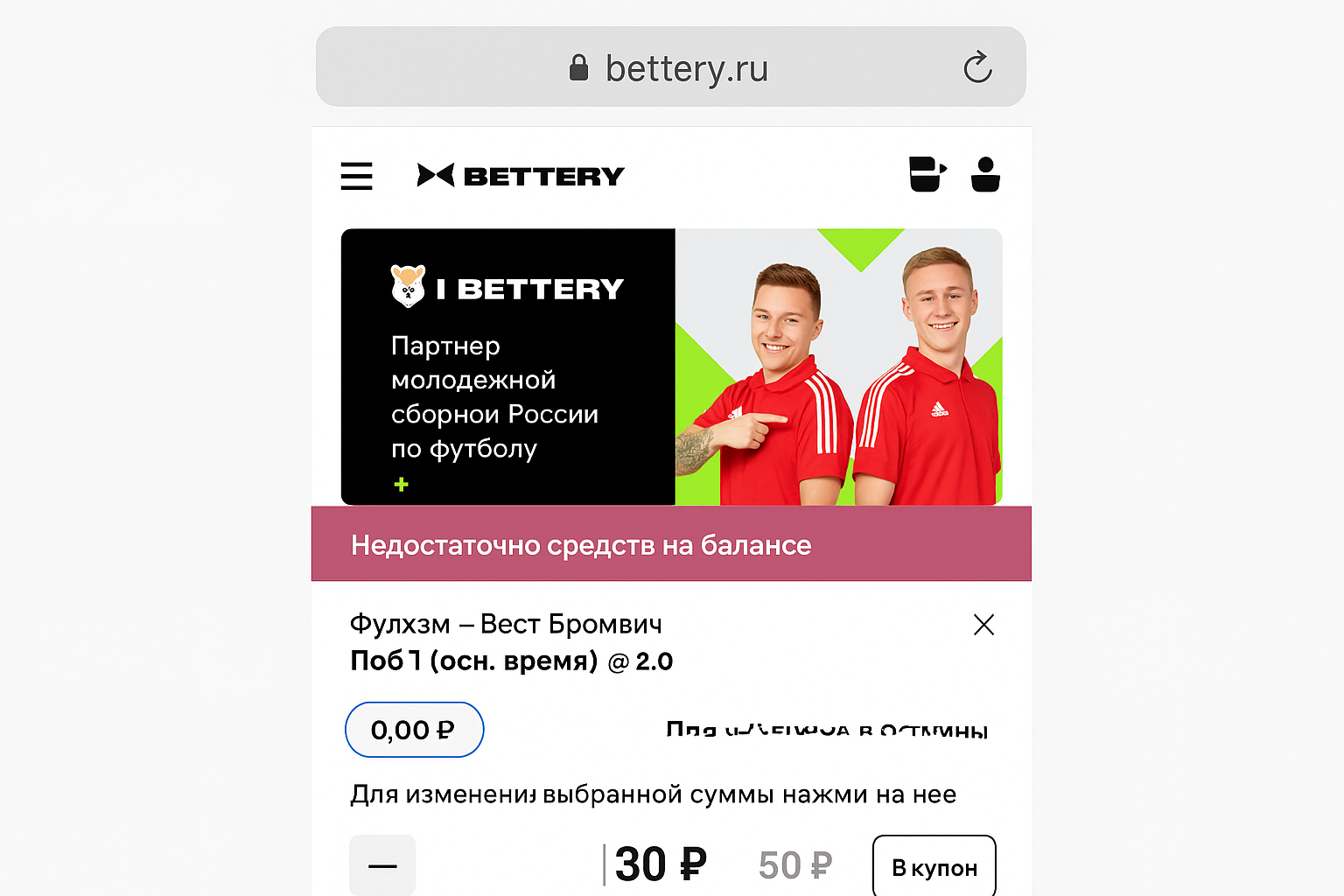Open the user profile icon
The image size is (1344, 896).
985,174
